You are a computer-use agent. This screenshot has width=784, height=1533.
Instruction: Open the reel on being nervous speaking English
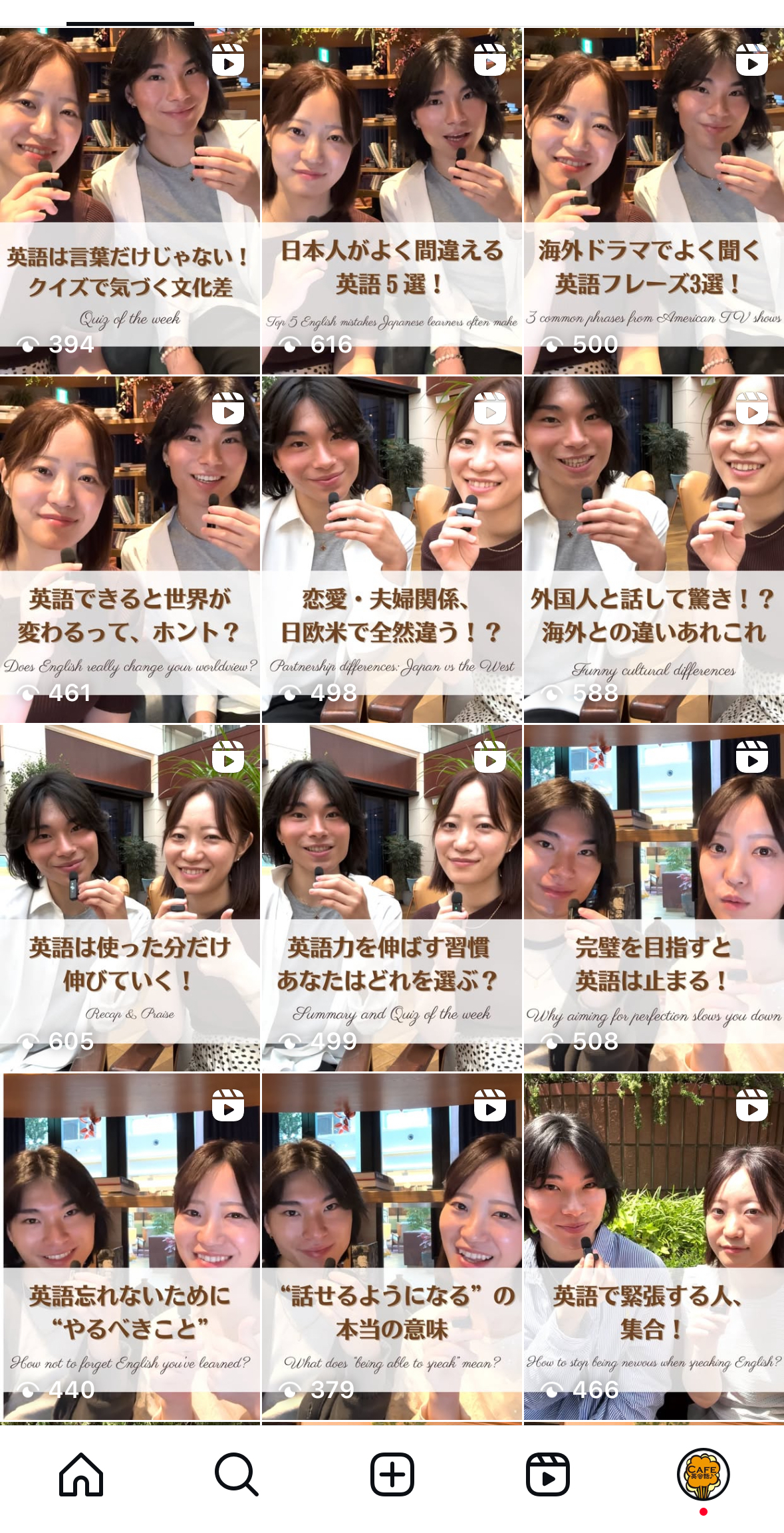tap(654, 1246)
